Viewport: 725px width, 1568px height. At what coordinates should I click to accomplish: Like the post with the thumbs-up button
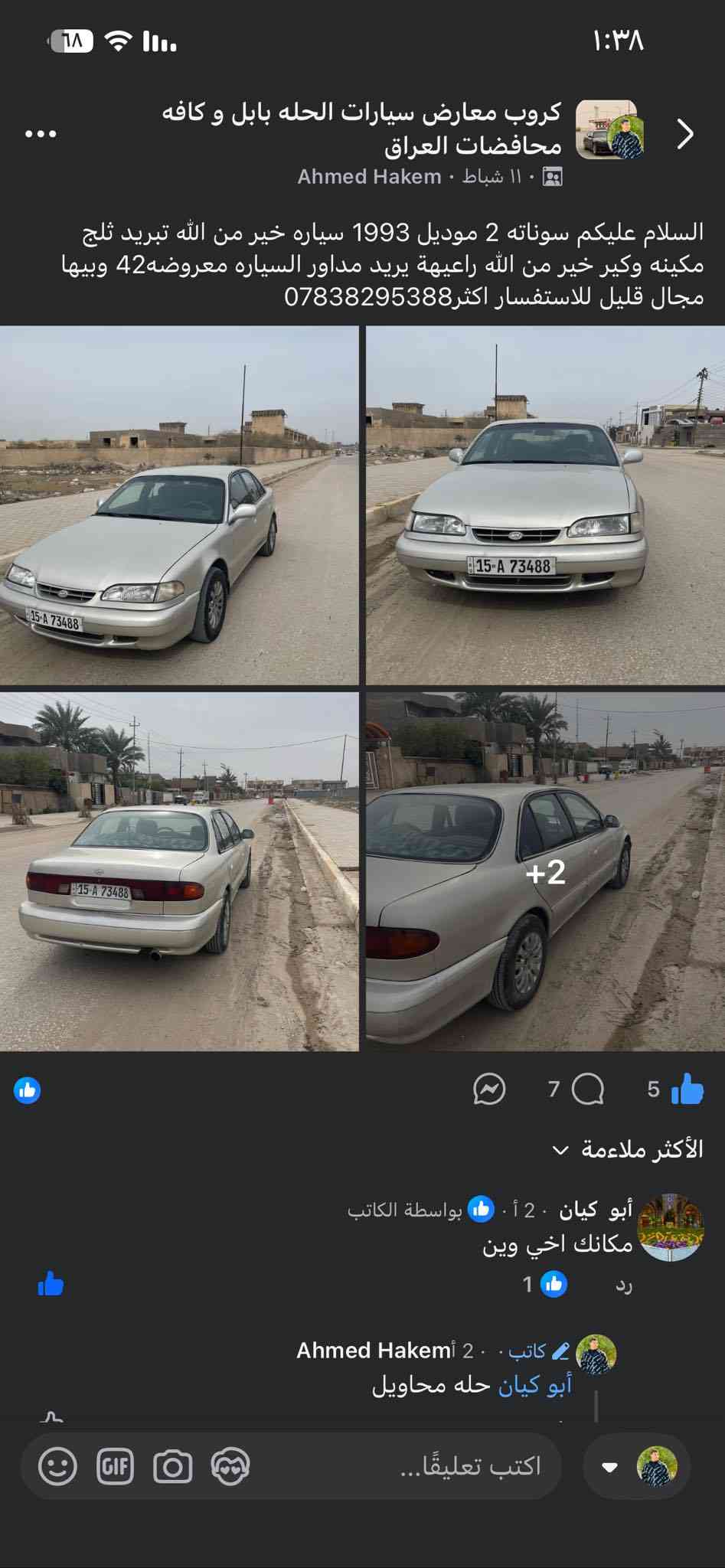687,1089
